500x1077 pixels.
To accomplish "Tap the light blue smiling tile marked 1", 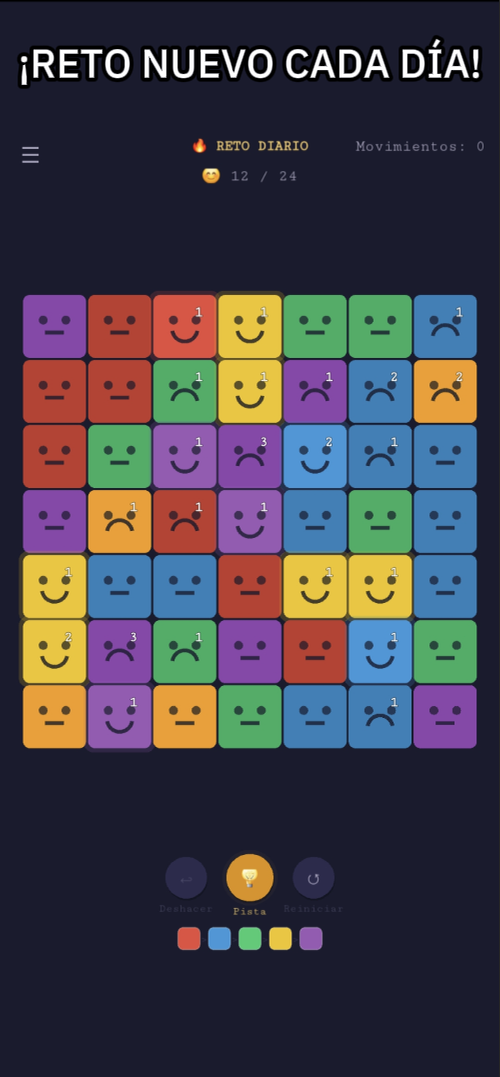I will [x=380, y=651].
